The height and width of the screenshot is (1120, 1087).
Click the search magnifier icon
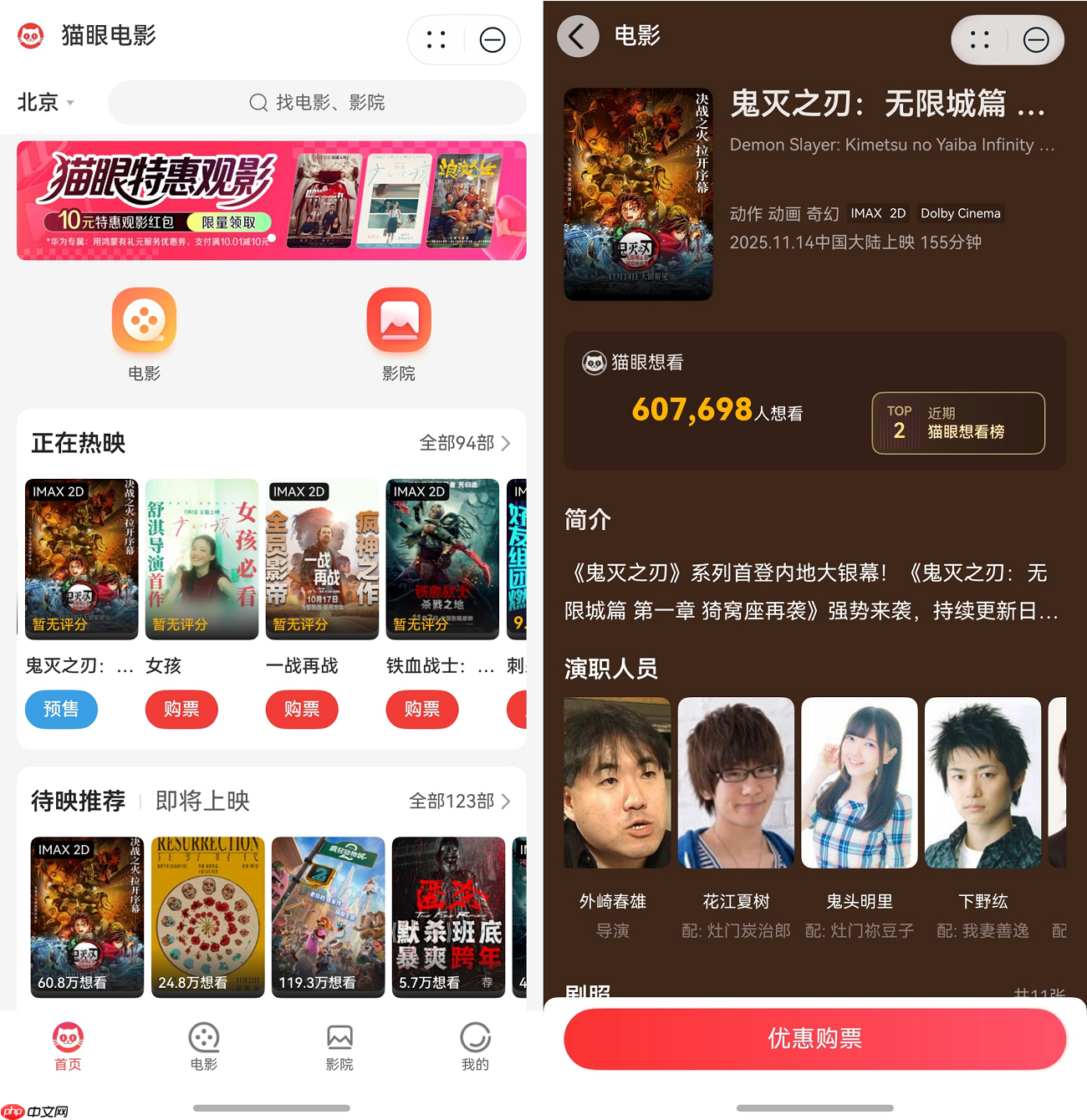258,102
